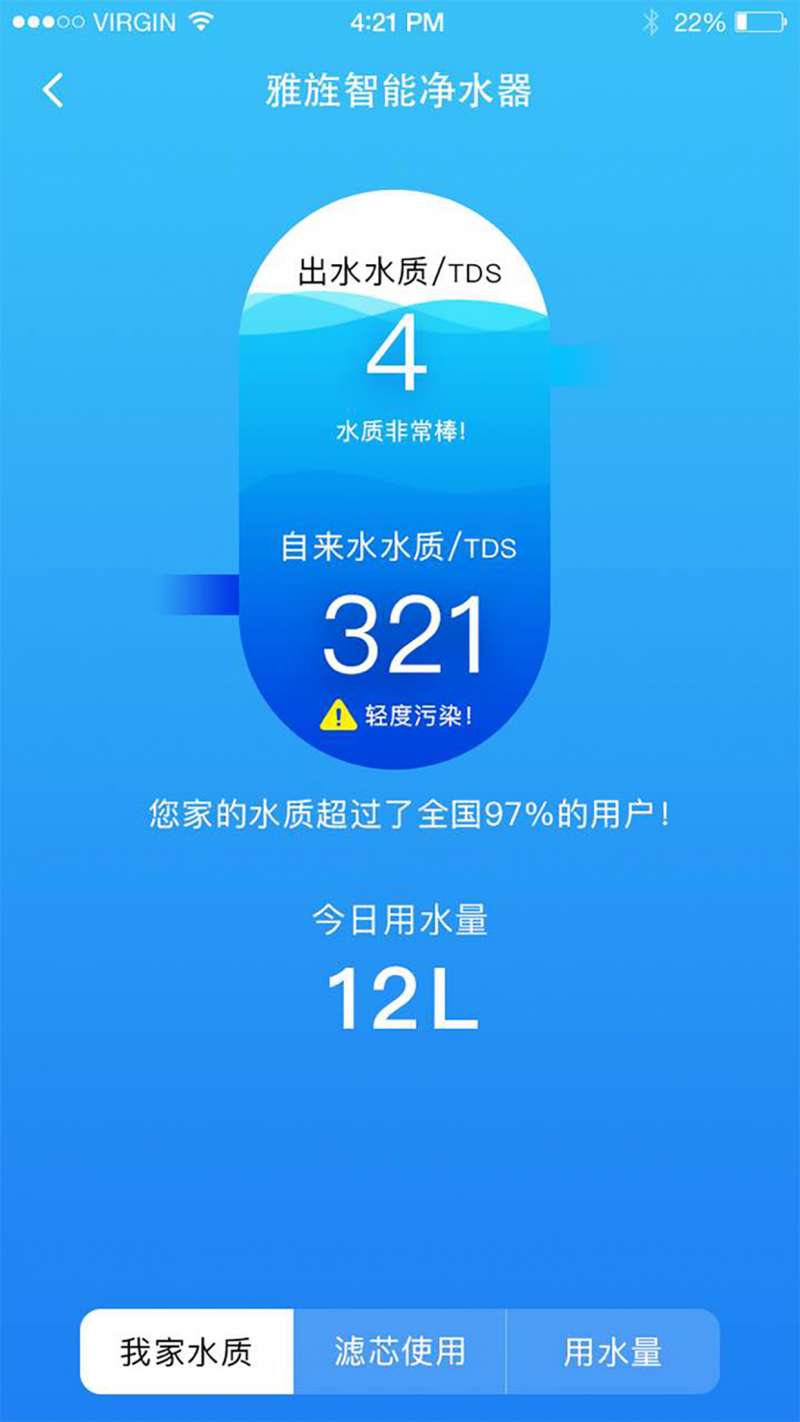Go back using the top-left arrow
800x1422 pixels.
click(x=52, y=91)
